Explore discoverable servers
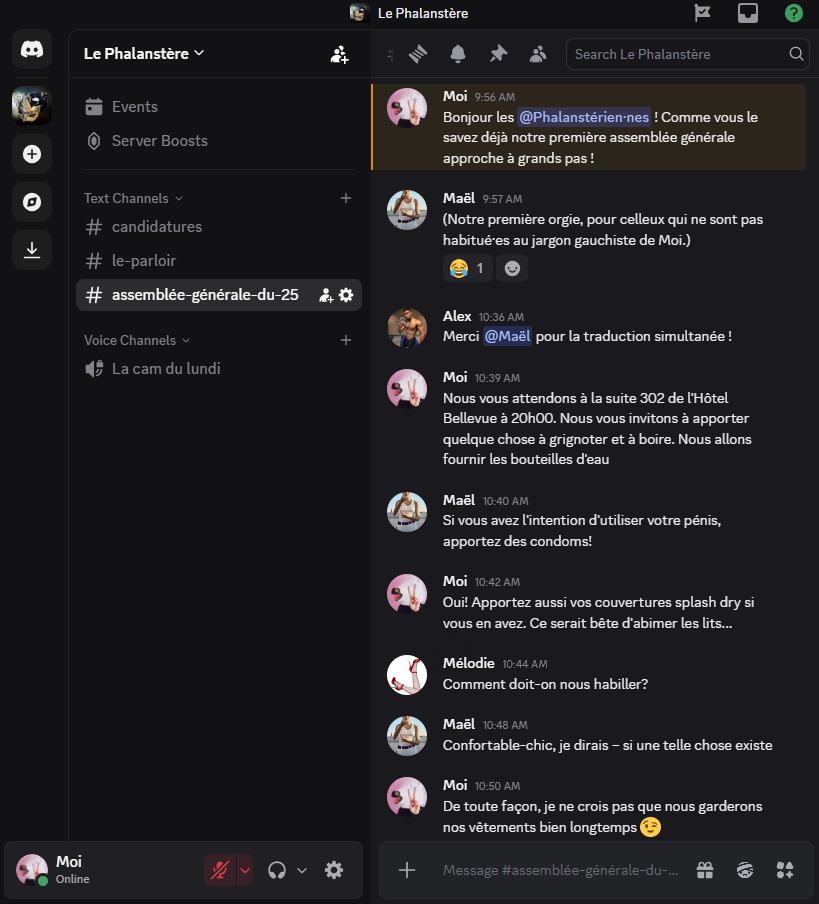Image resolution: width=819 pixels, height=904 pixels. [x=32, y=202]
